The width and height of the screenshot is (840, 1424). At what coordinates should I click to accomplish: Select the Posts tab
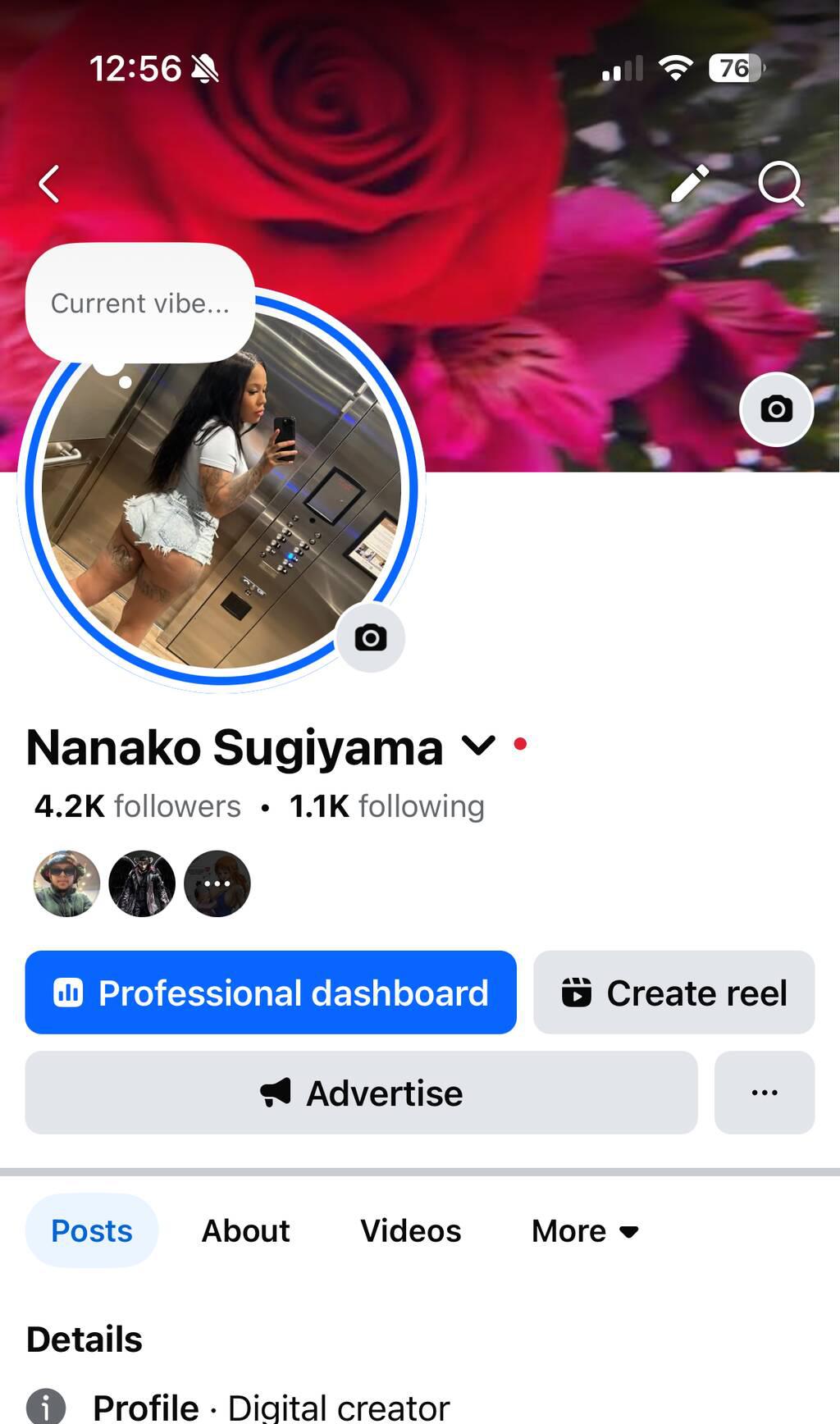92,1230
